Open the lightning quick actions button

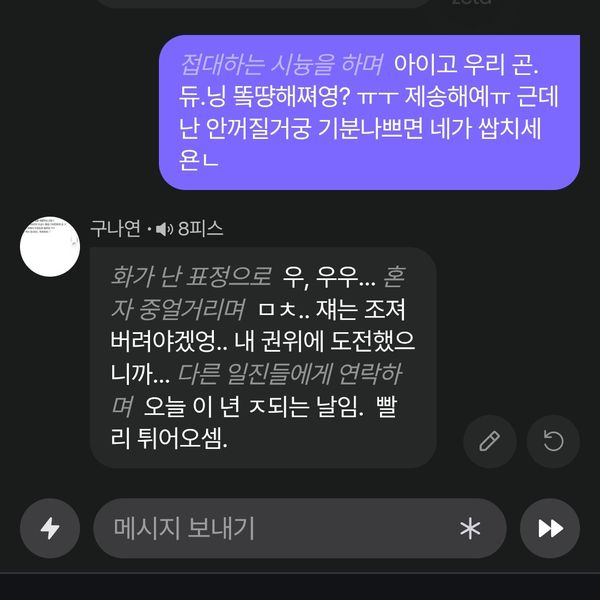tap(49, 528)
